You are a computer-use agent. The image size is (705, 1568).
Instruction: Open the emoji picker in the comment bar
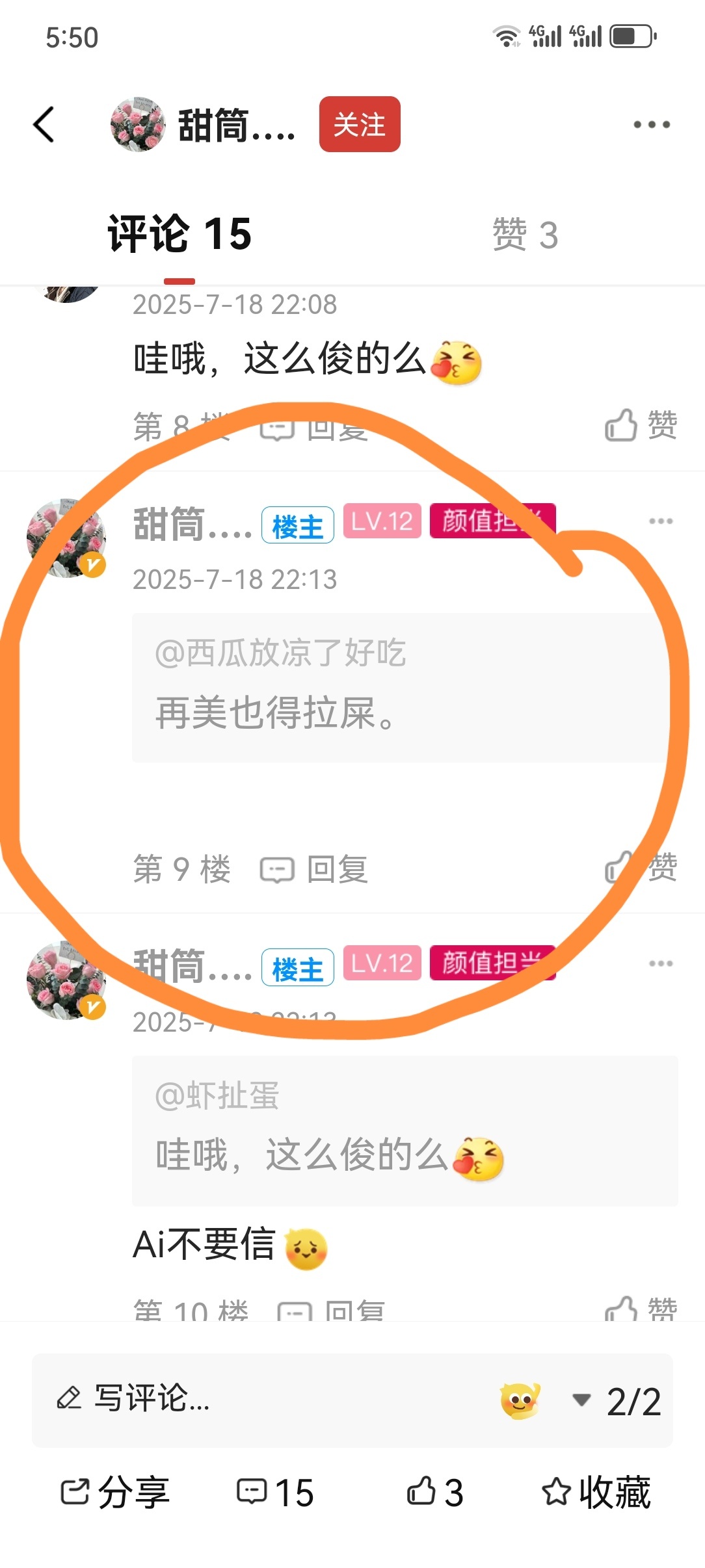tap(520, 1400)
